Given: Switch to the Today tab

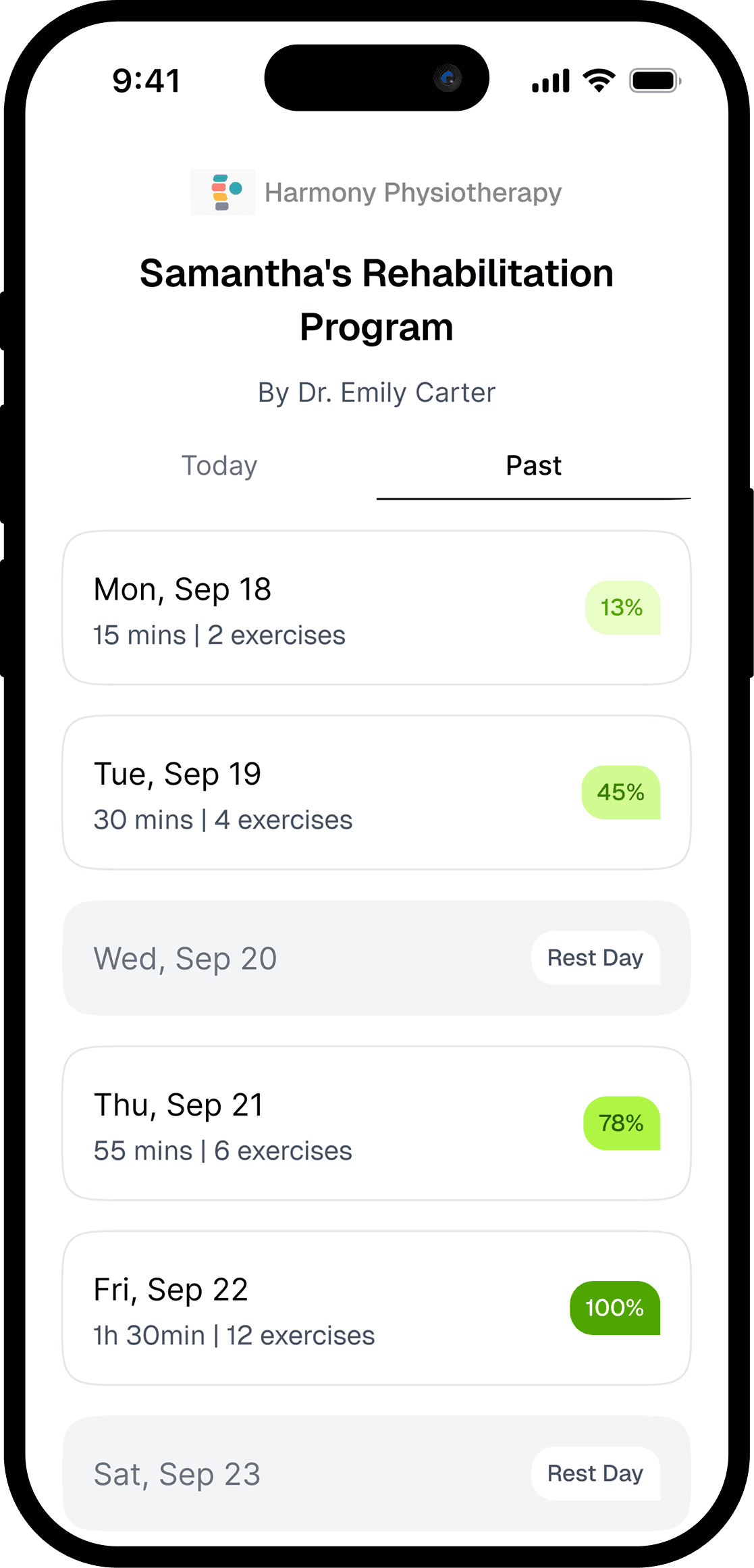Looking at the screenshot, I should pos(219,465).
